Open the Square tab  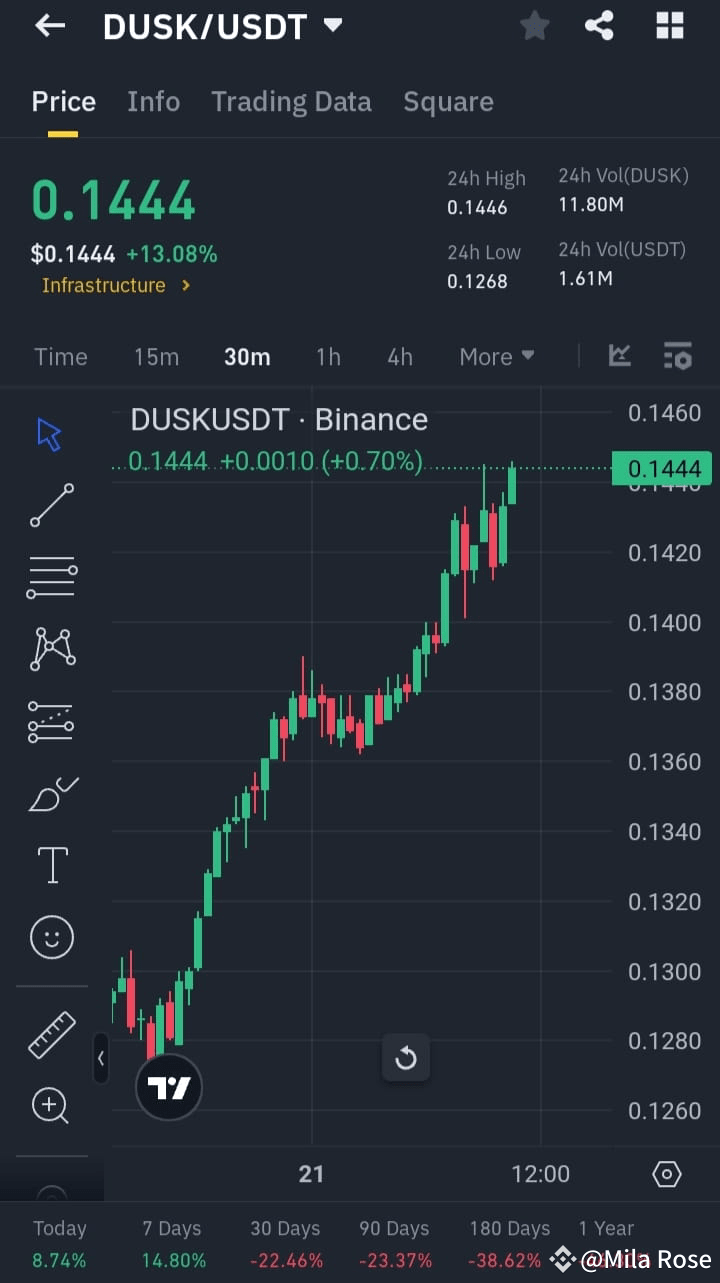pyautogui.click(x=448, y=101)
